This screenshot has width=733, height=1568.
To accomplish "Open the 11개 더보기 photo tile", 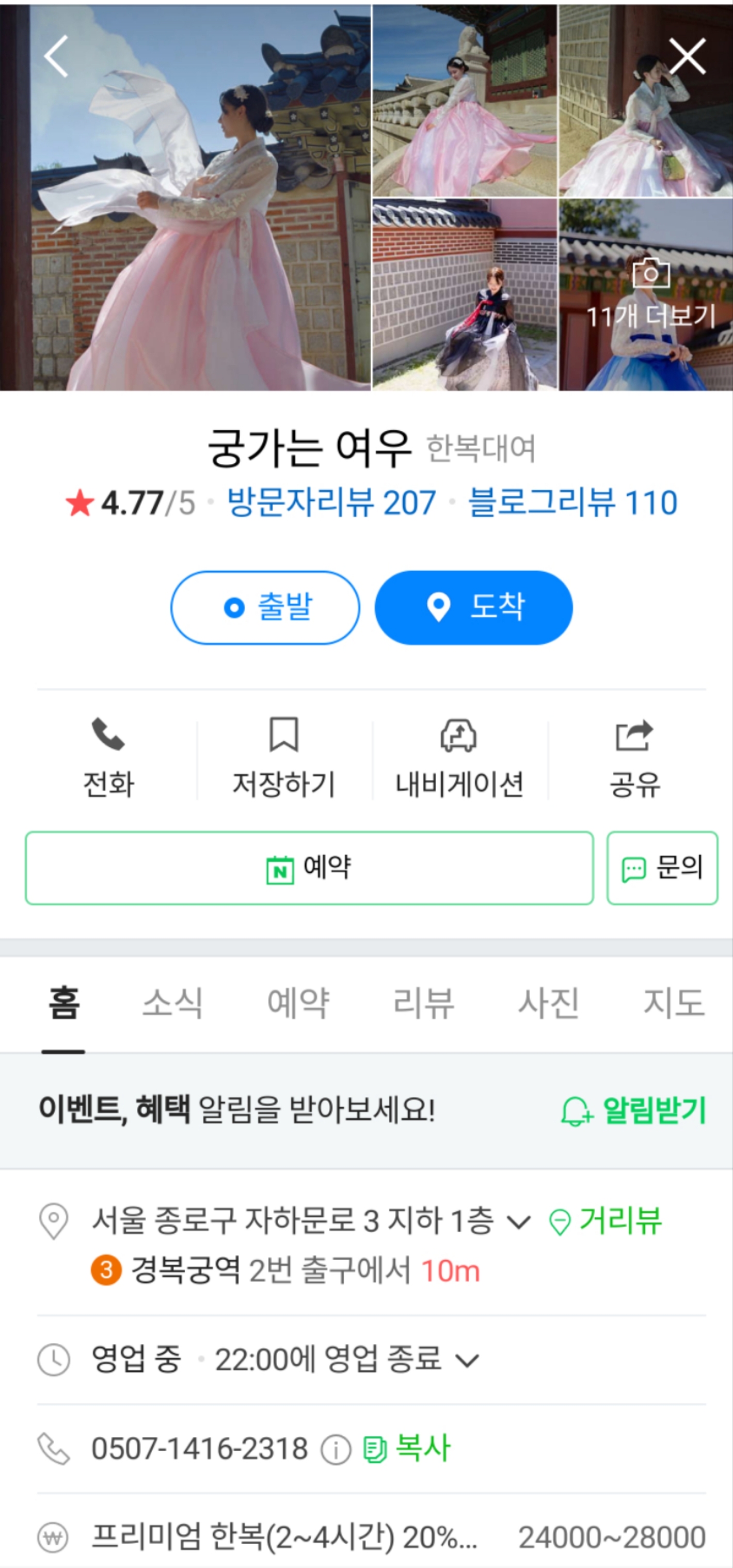I will 646,295.
